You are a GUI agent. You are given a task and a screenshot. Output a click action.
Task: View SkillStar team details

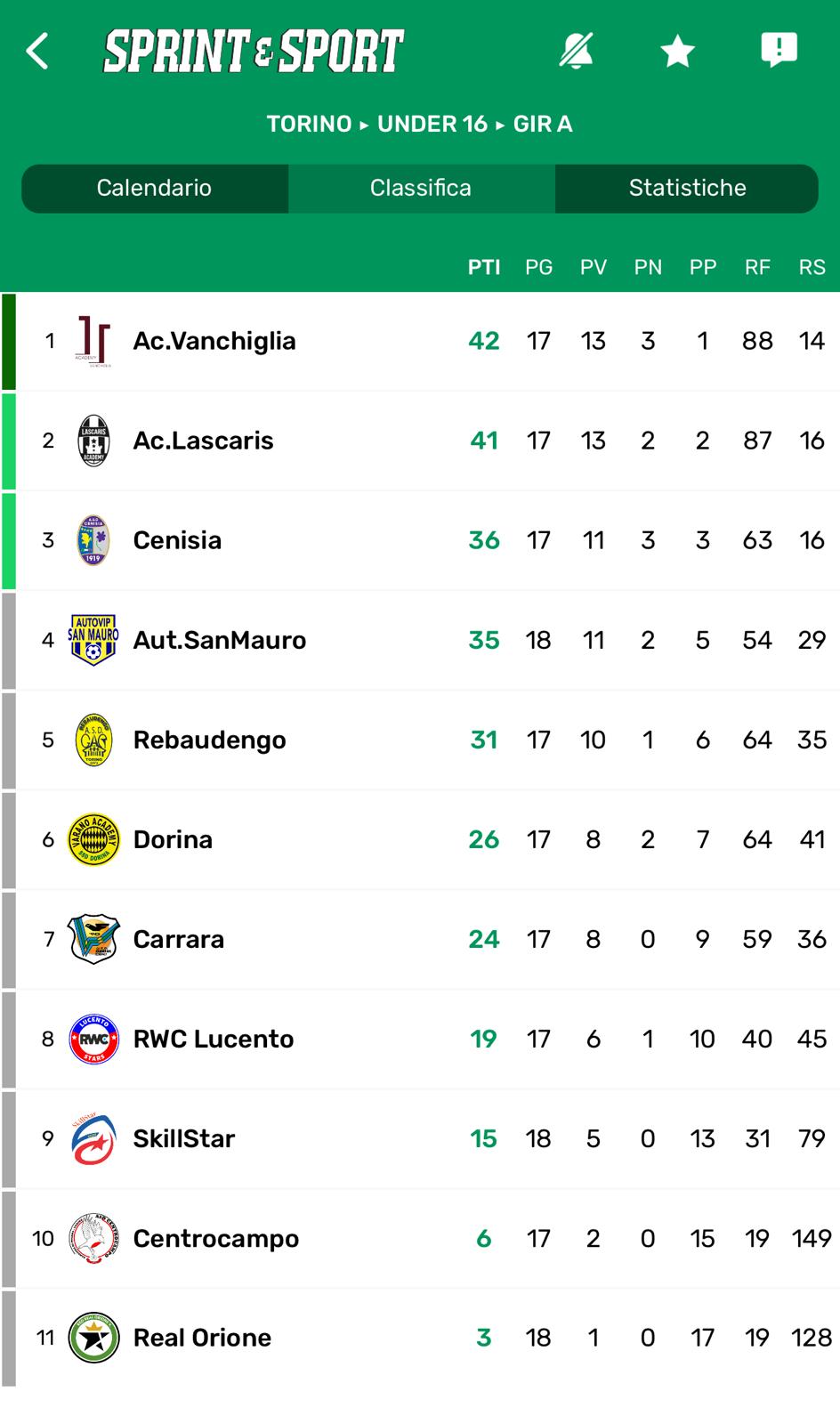[x=420, y=1138]
